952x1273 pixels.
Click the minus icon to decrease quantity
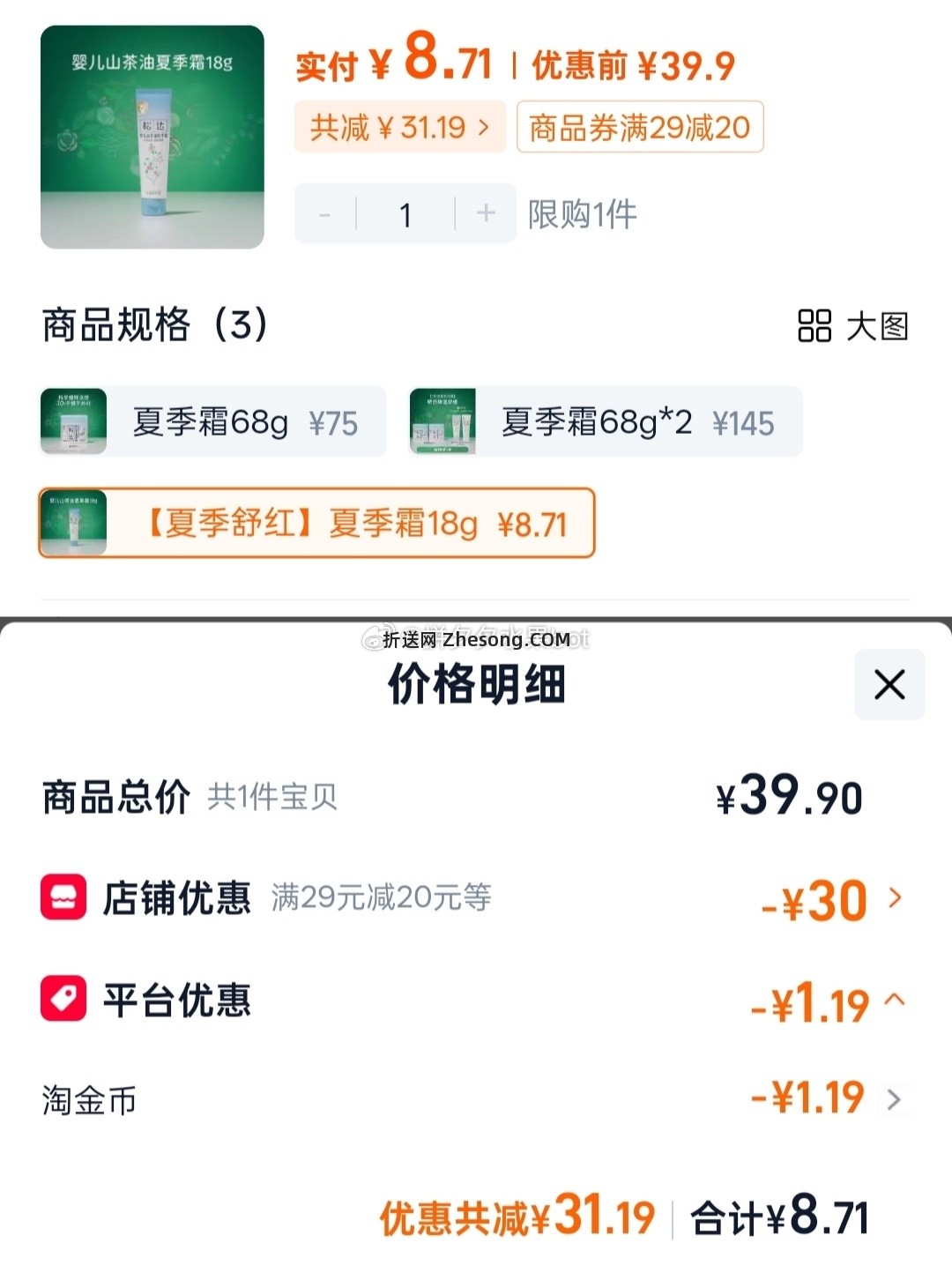click(x=324, y=214)
